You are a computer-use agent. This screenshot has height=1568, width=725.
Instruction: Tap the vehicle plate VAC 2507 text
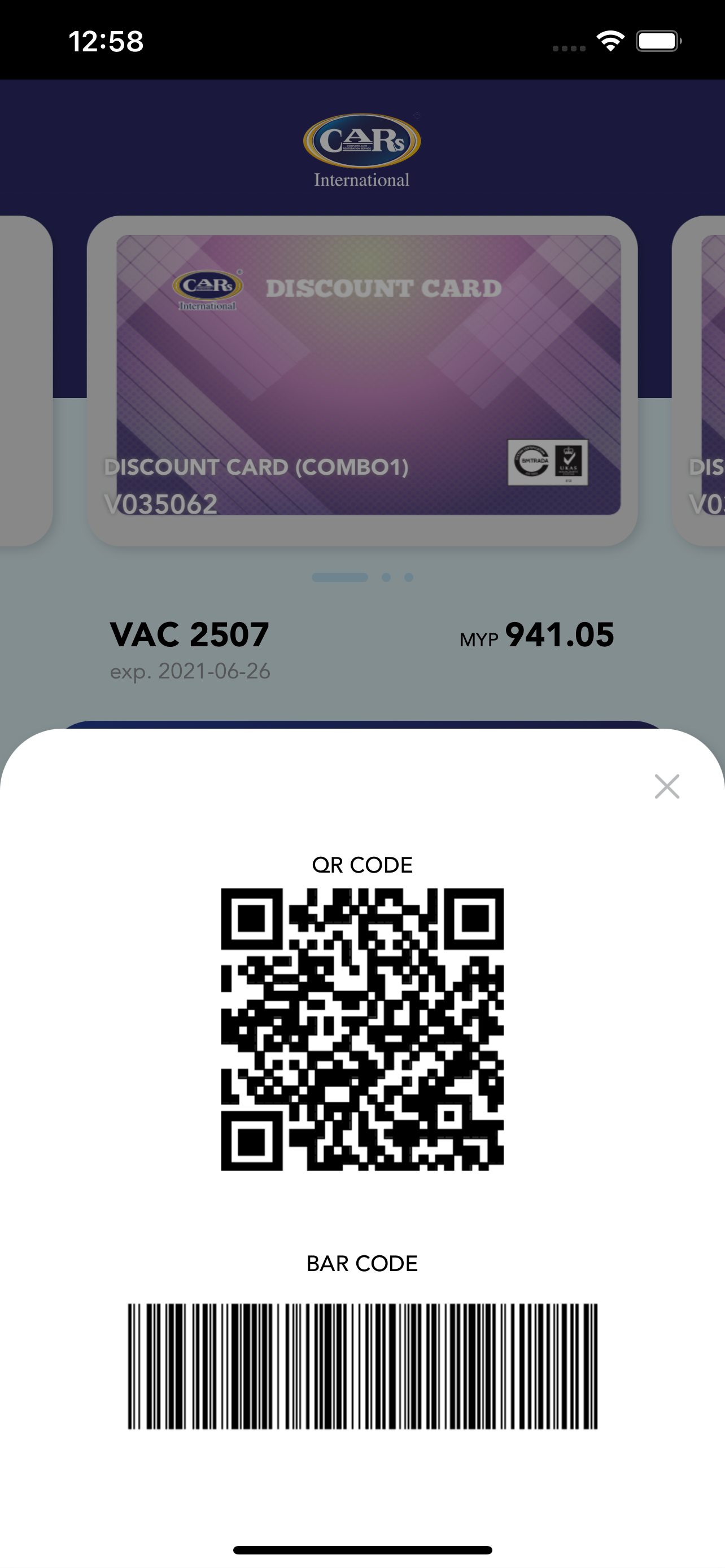(189, 633)
